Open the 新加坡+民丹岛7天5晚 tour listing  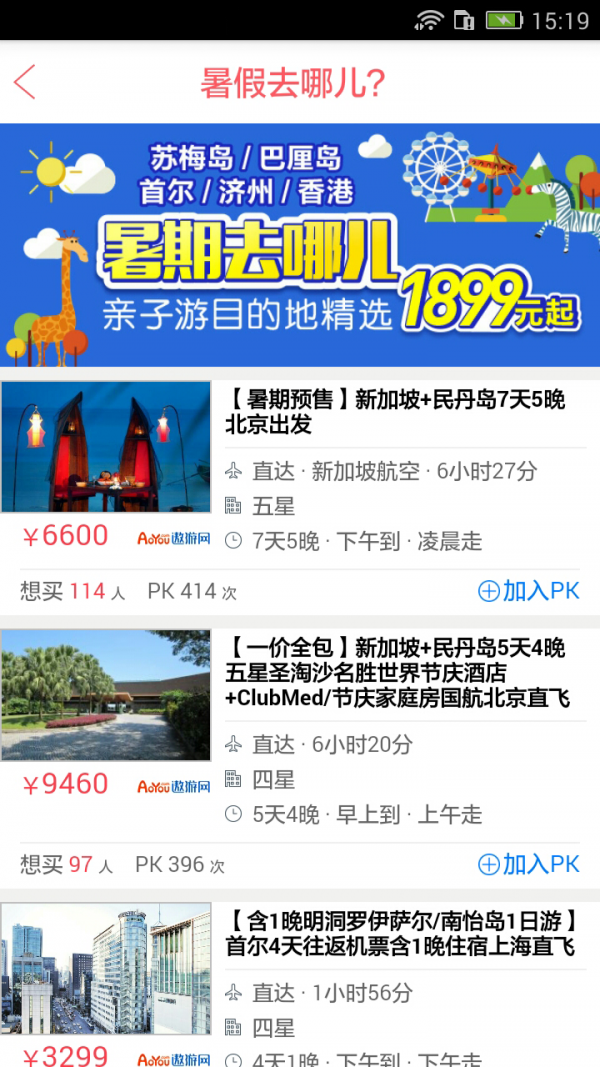pos(394,412)
